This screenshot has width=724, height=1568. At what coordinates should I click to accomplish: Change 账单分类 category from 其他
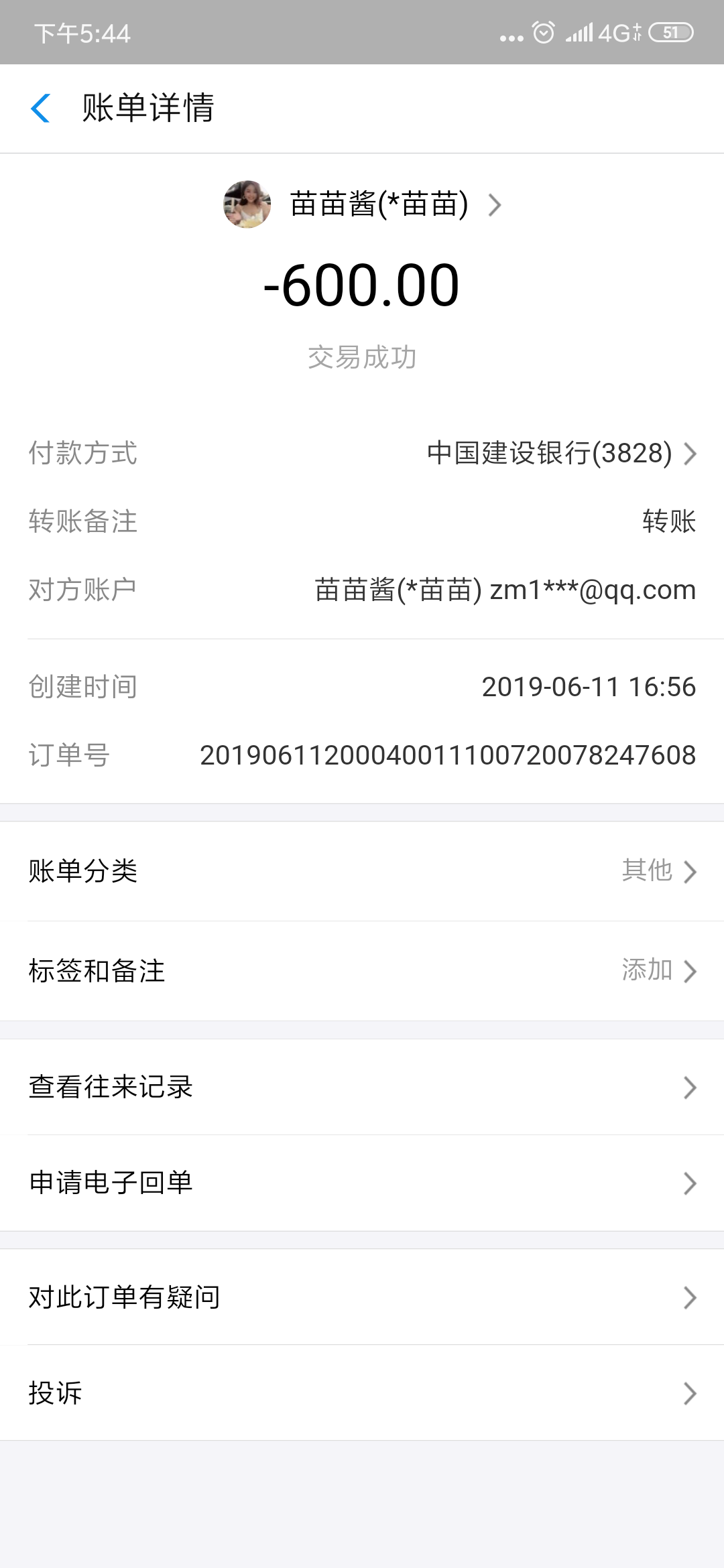362,871
